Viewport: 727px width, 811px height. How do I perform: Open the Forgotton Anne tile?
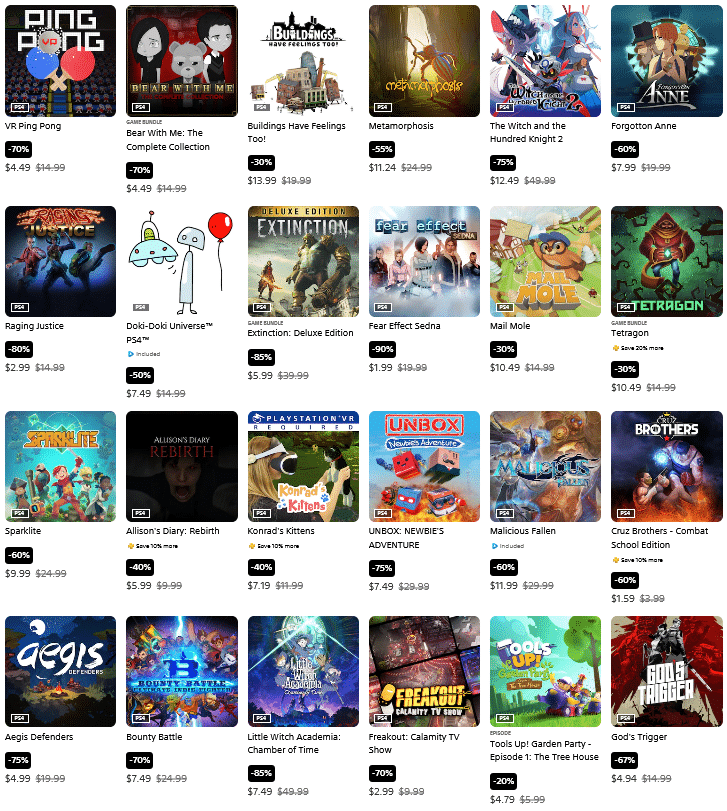[666, 60]
